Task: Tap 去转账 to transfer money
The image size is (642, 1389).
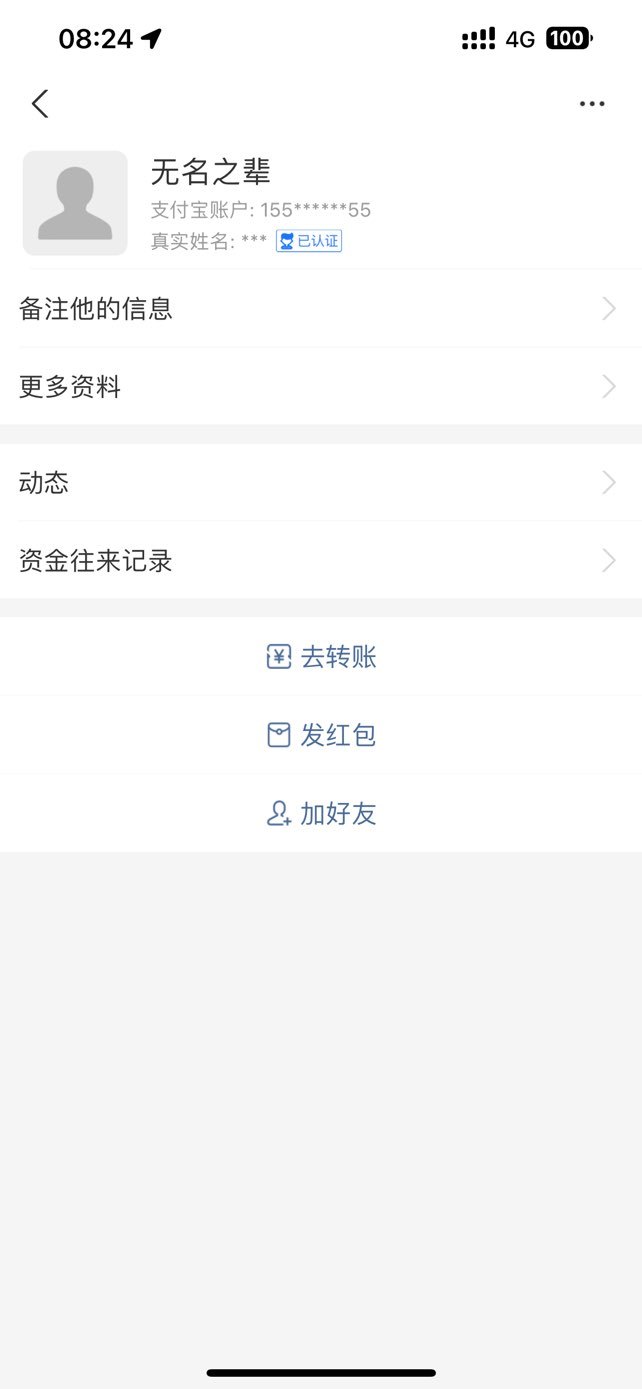Action: [x=321, y=657]
